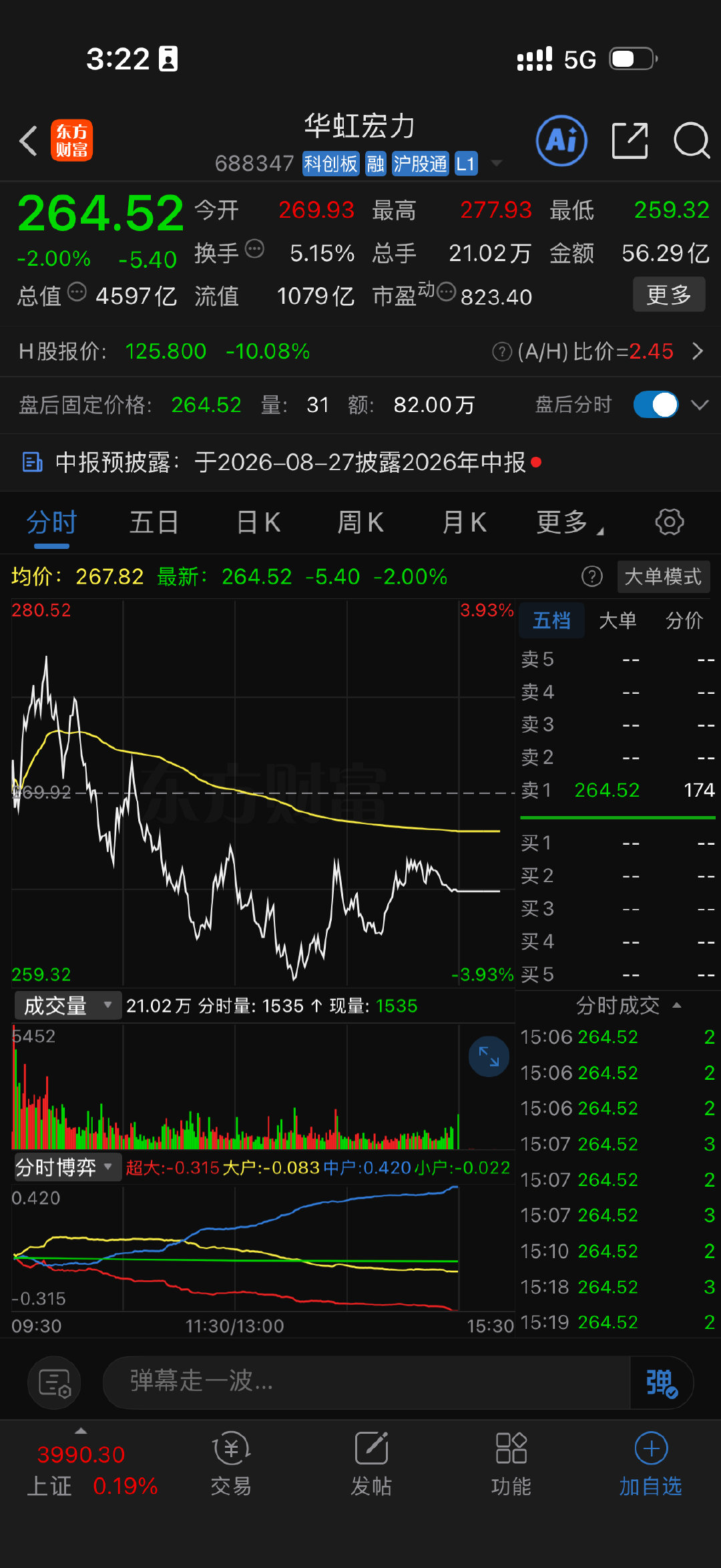Viewport: 721px width, 1568px height.
Task: Share this stock page
Action: (630, 141)
